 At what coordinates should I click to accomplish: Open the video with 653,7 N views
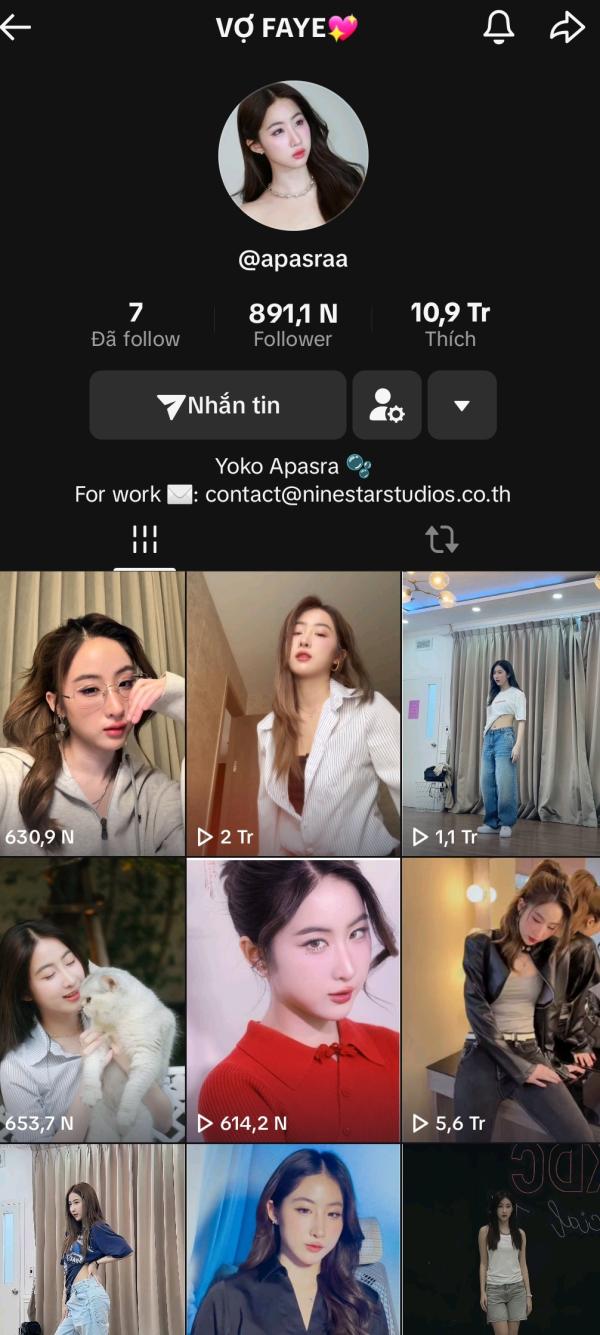pos(92,1000)
